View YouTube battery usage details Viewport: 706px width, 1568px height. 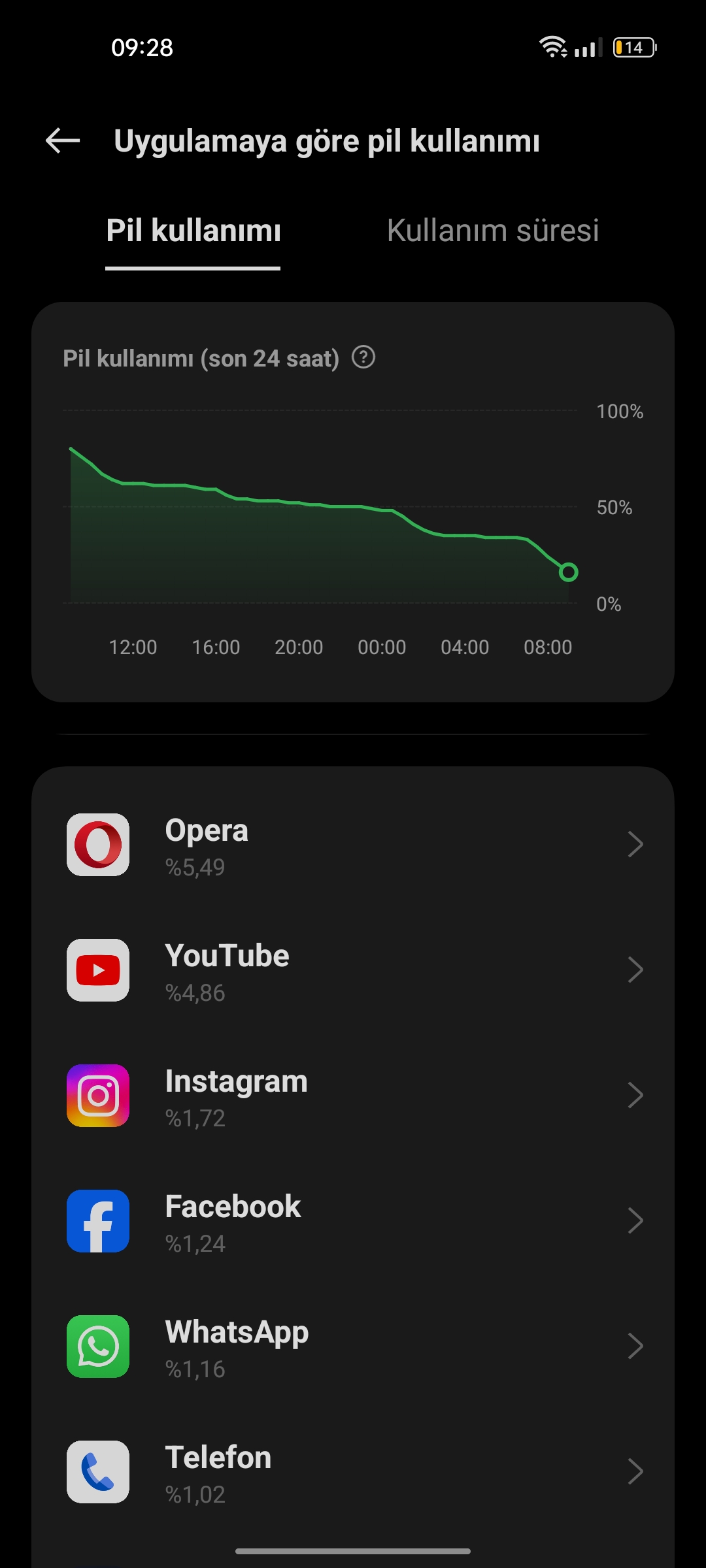click(x=353, y=970)
